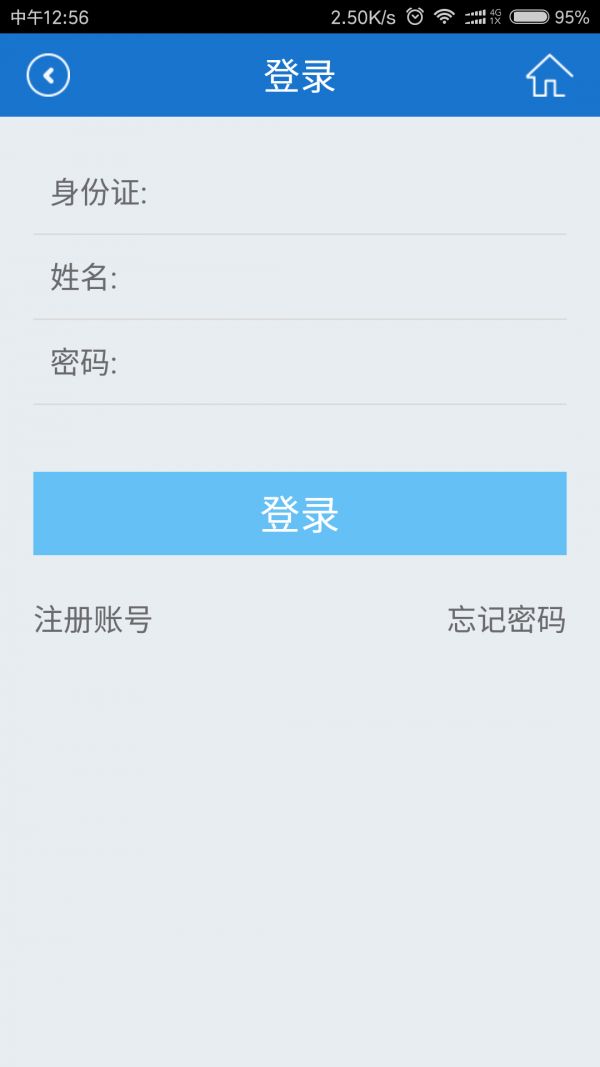Image resolution: width=600 pixels, height=1067 pixels.
Task: Tap the blue 登录 button
Action: [x=300, y=514]
